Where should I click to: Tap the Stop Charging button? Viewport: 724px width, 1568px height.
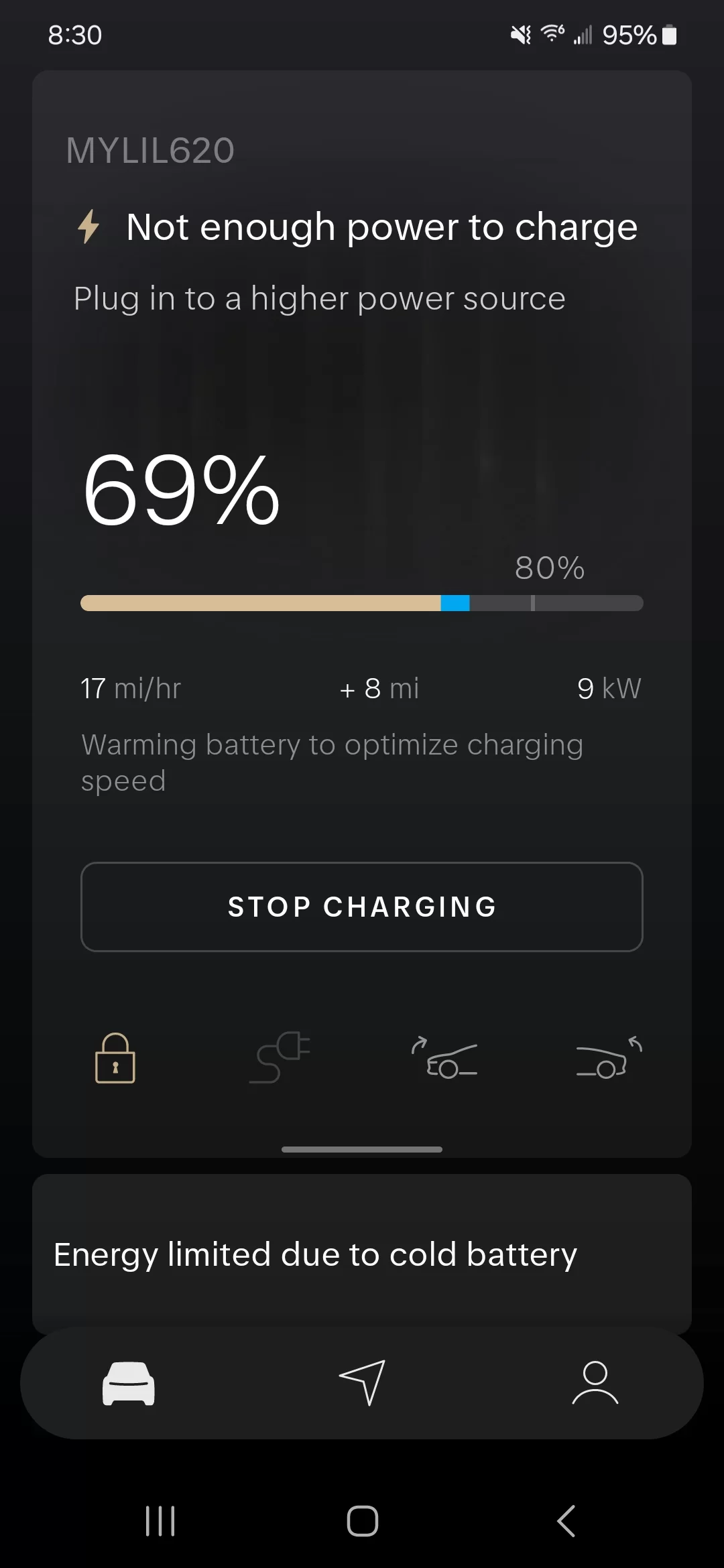(362, 907)
